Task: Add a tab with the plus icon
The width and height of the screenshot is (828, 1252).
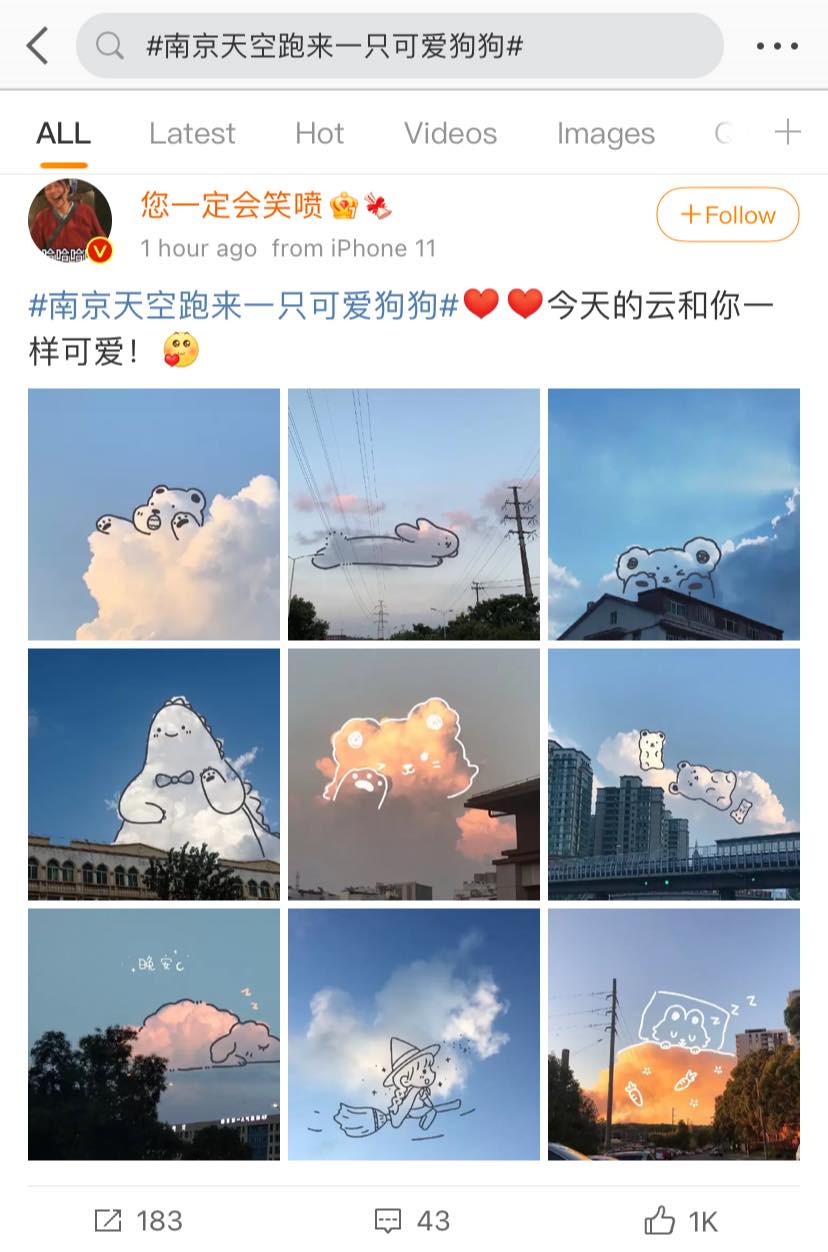Action: 788,132
